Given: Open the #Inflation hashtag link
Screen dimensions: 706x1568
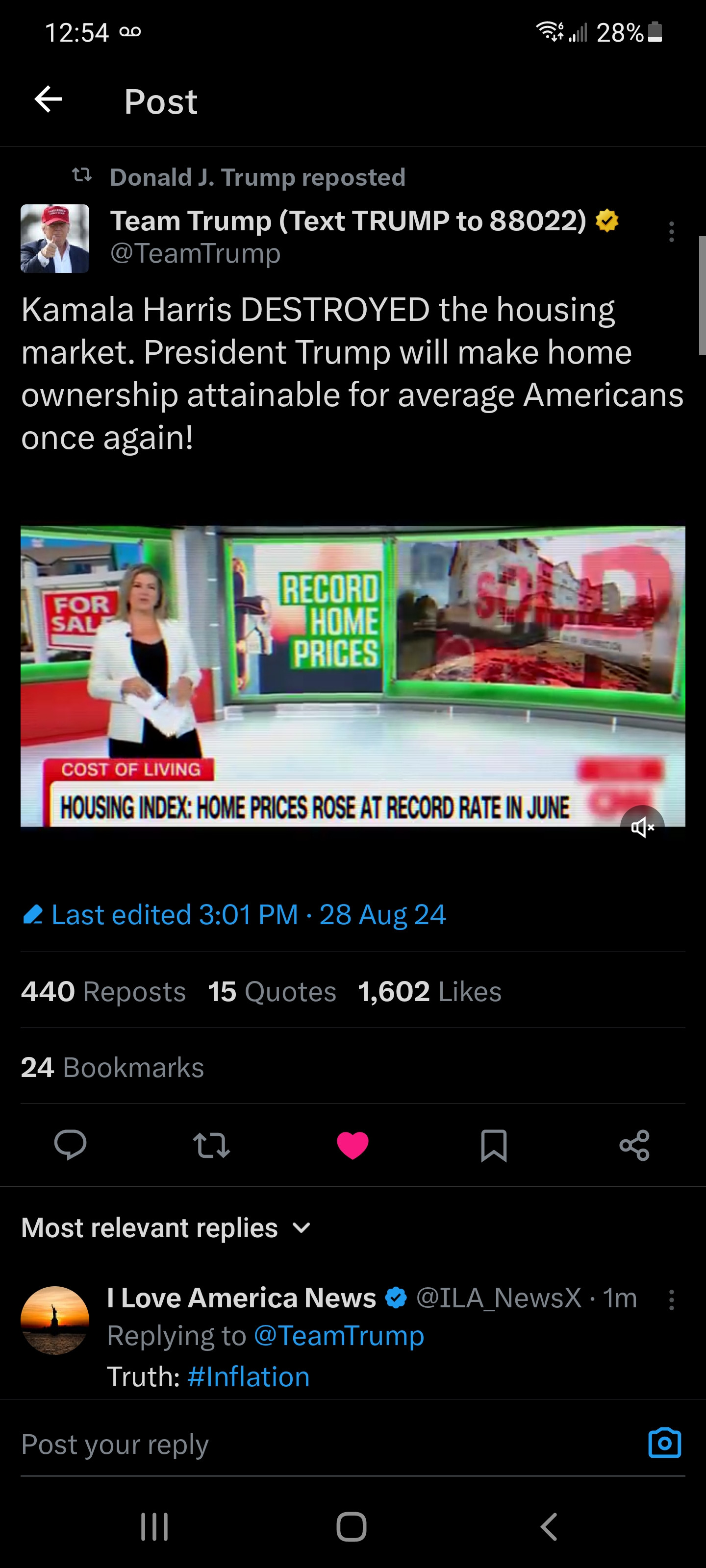Looking at the screenshot, I should (x=249, y=1376).
